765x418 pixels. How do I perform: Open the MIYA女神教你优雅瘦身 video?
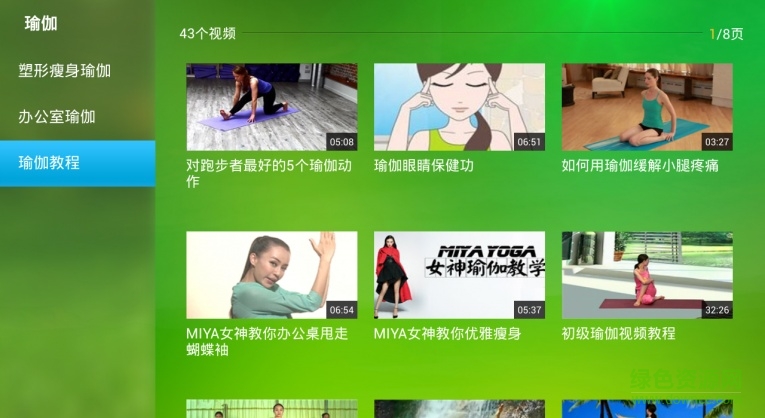pyautogui.click(x=459, y=275)
